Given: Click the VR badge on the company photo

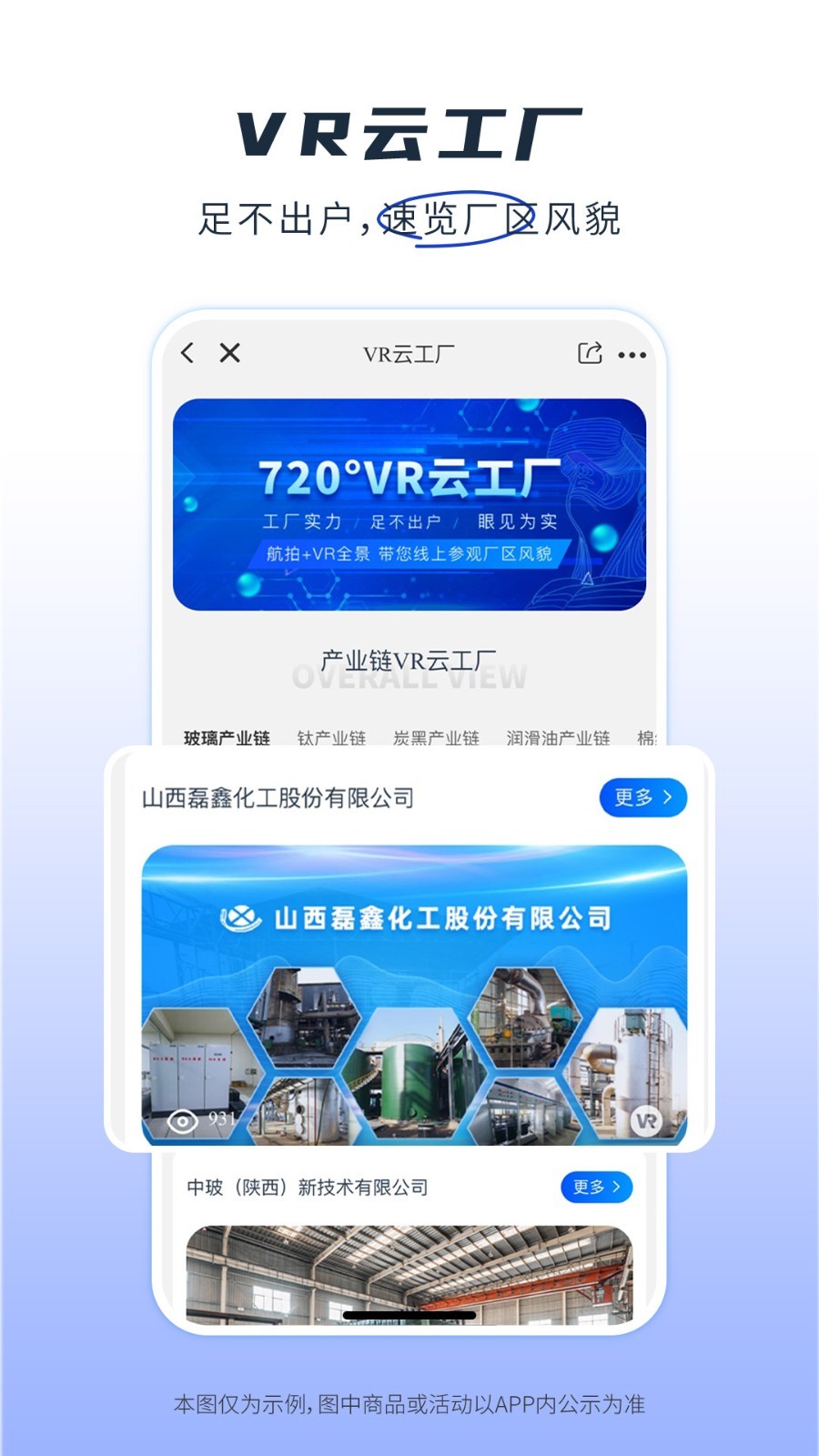Looking at the screenshot, I should click(647, 1121).
